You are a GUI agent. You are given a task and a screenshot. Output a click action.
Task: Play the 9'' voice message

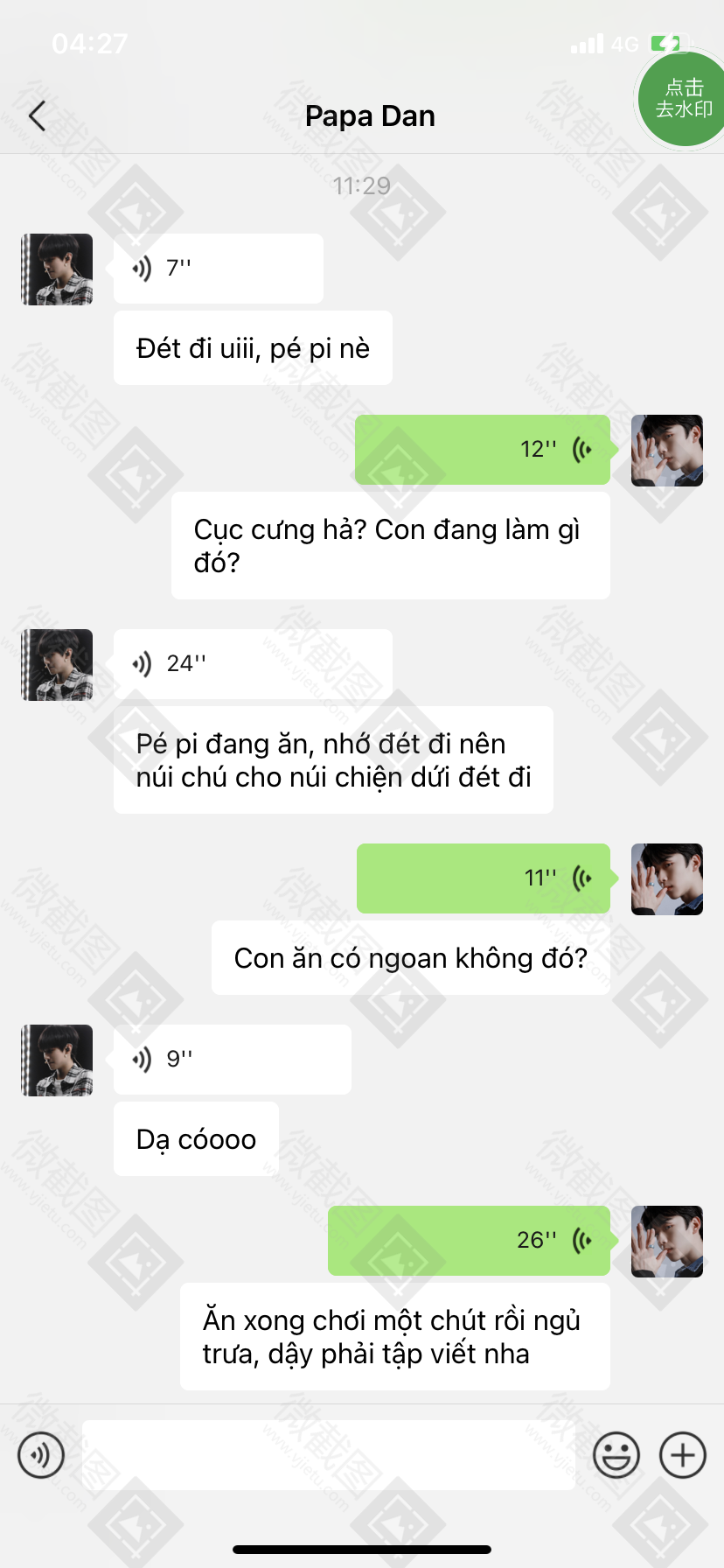[x=233, y=1060]
